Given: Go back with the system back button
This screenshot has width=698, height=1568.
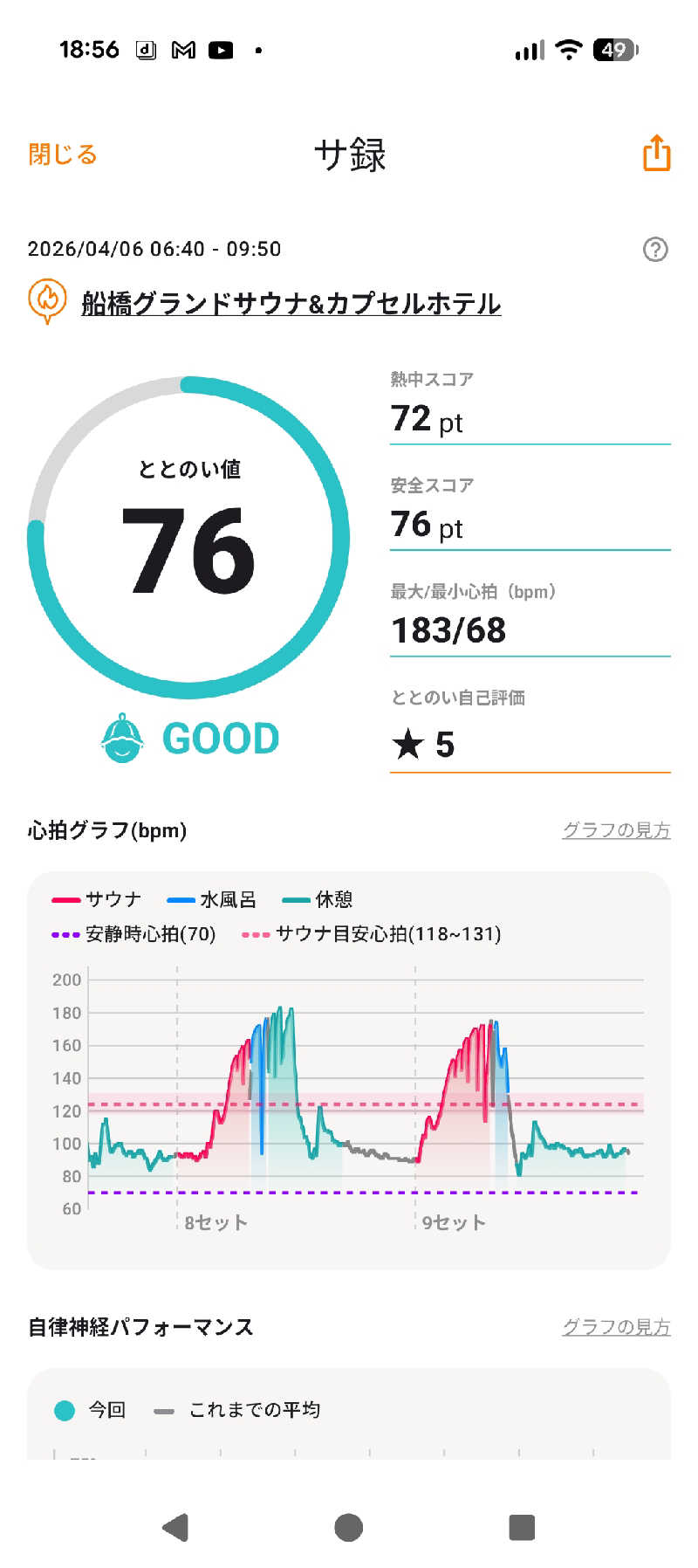Looking at the screenshot, I should coord(175,1527).
